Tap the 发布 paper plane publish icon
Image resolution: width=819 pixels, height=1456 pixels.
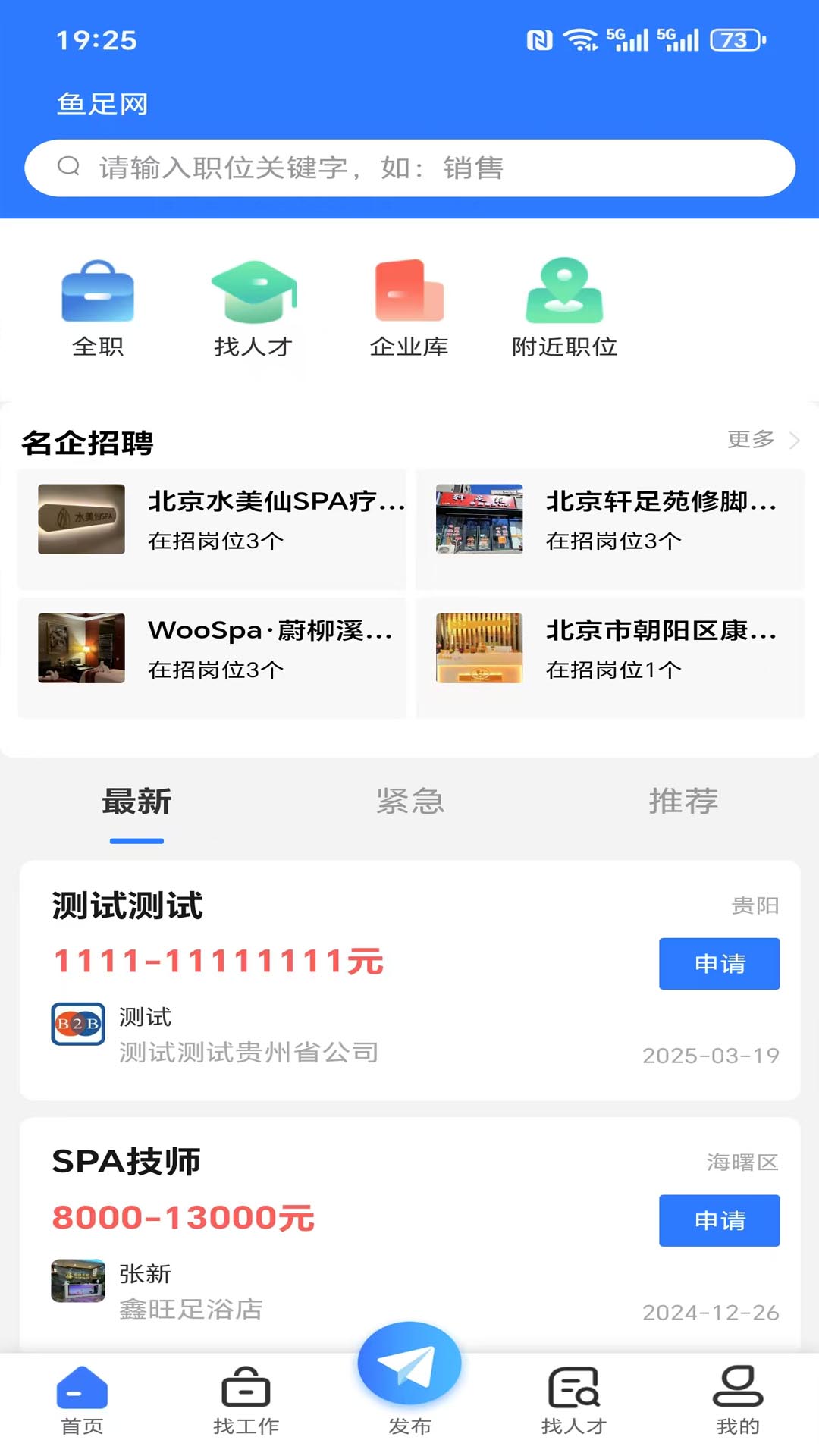click(x=409, y=1361)
